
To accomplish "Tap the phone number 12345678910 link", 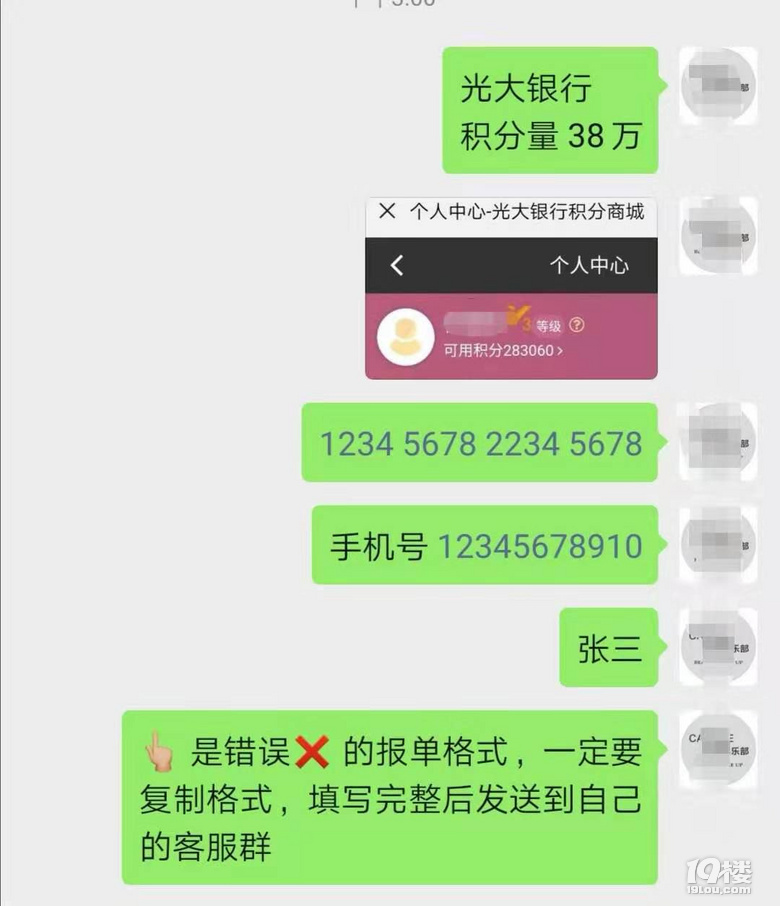I will tap(539, 546).
